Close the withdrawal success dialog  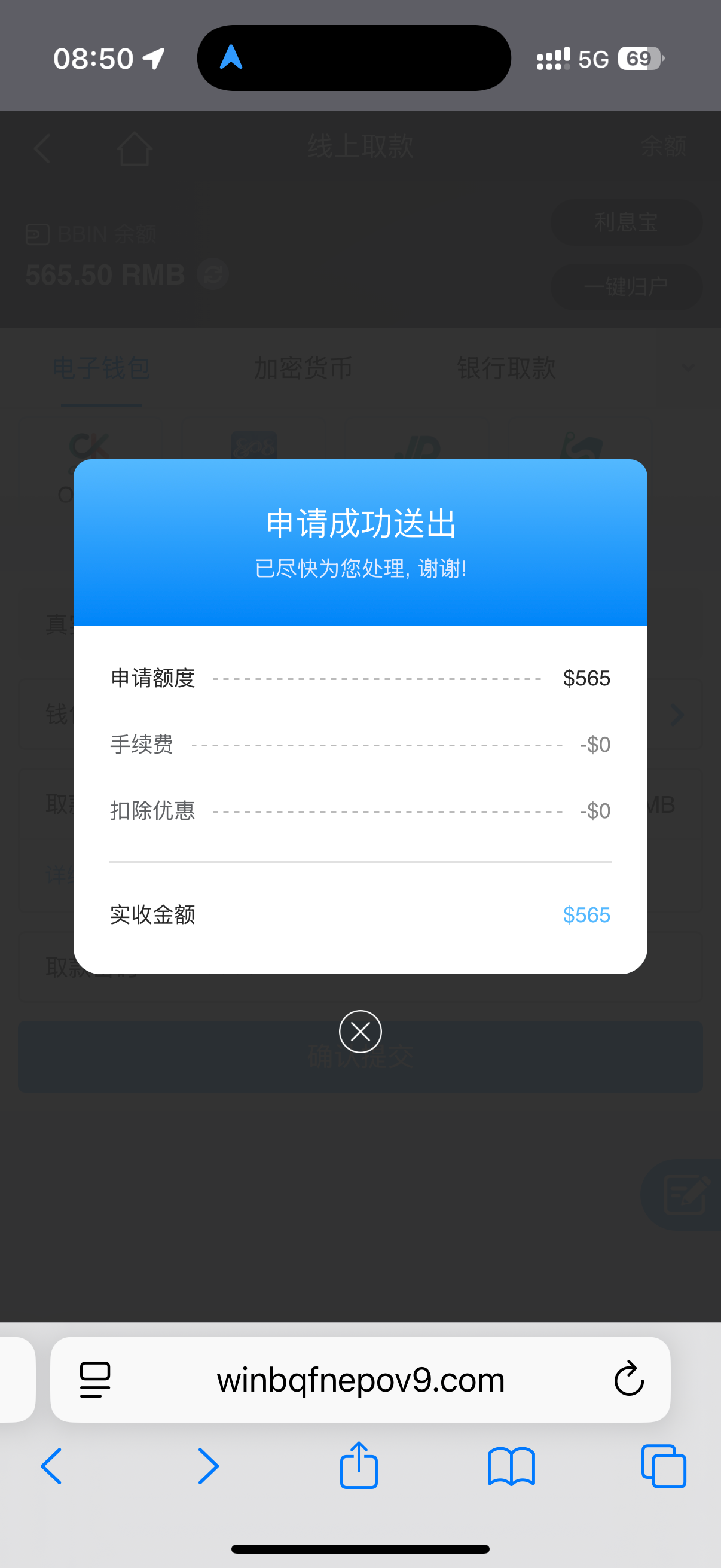tap(360, 1031)
